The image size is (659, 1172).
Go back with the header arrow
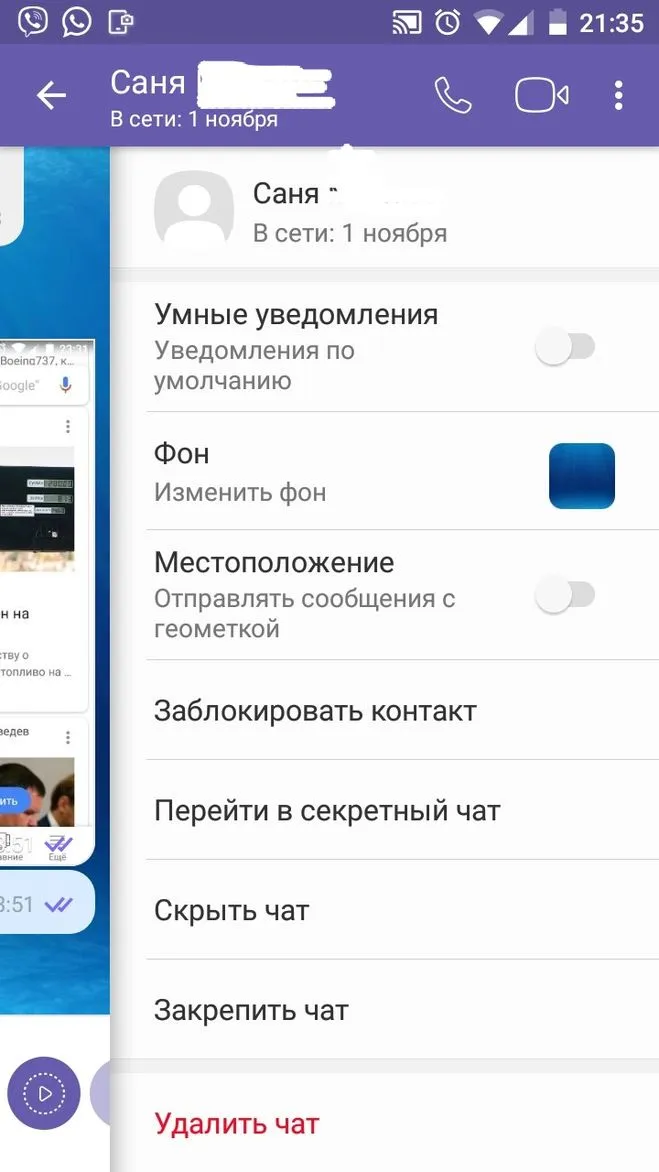[51, 96]
